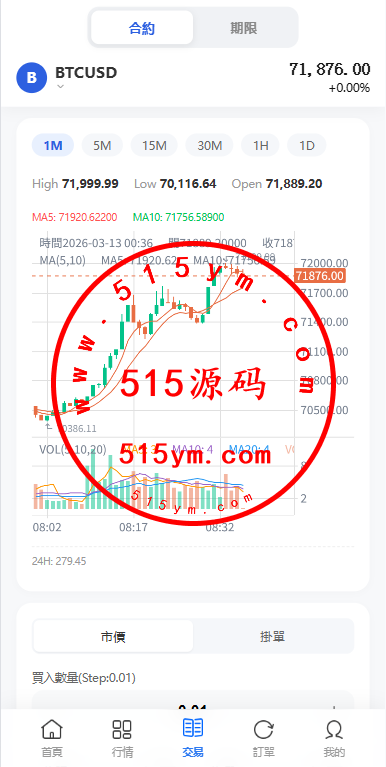
Task: Select the 1H chart interval
Action: (x=261, y=145)
